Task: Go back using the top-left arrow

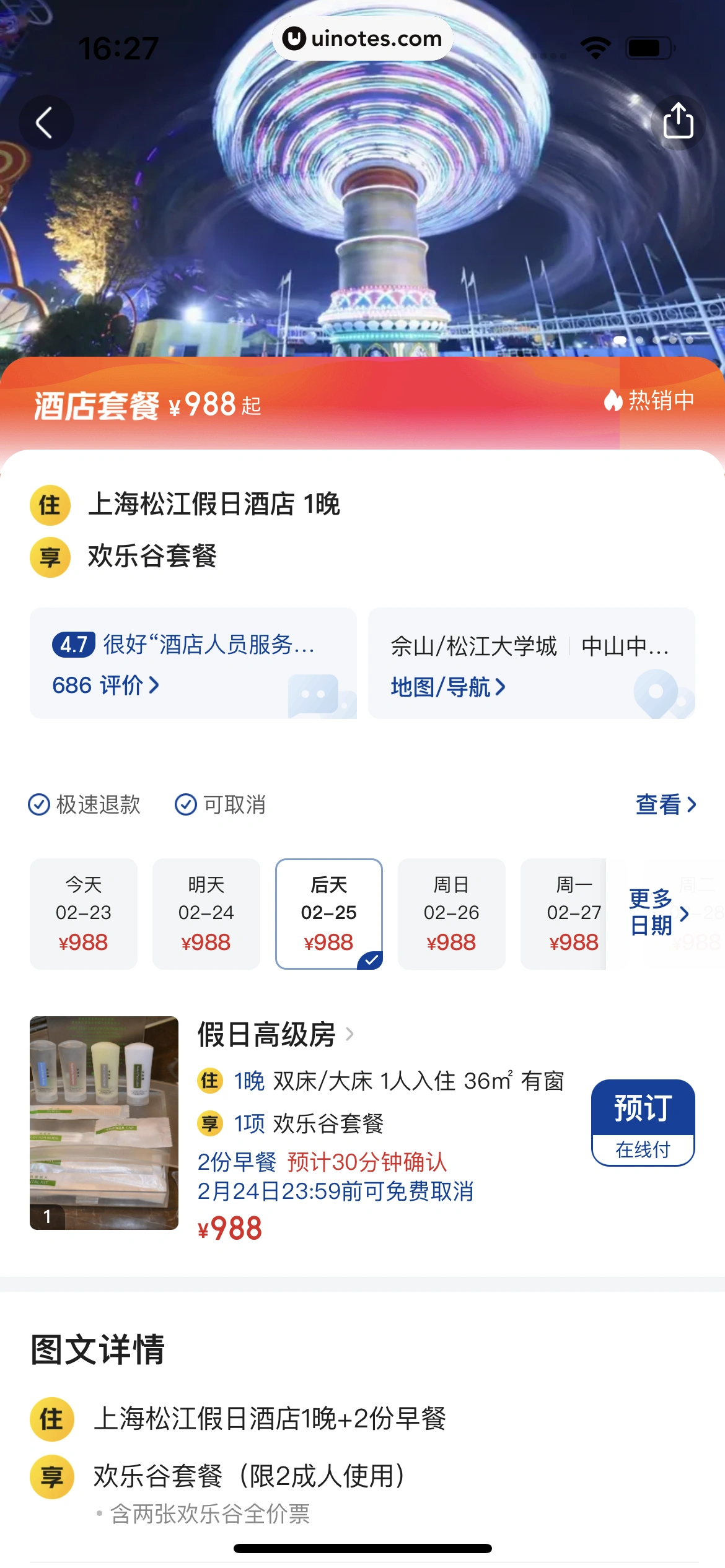Action: pos(45,122)
